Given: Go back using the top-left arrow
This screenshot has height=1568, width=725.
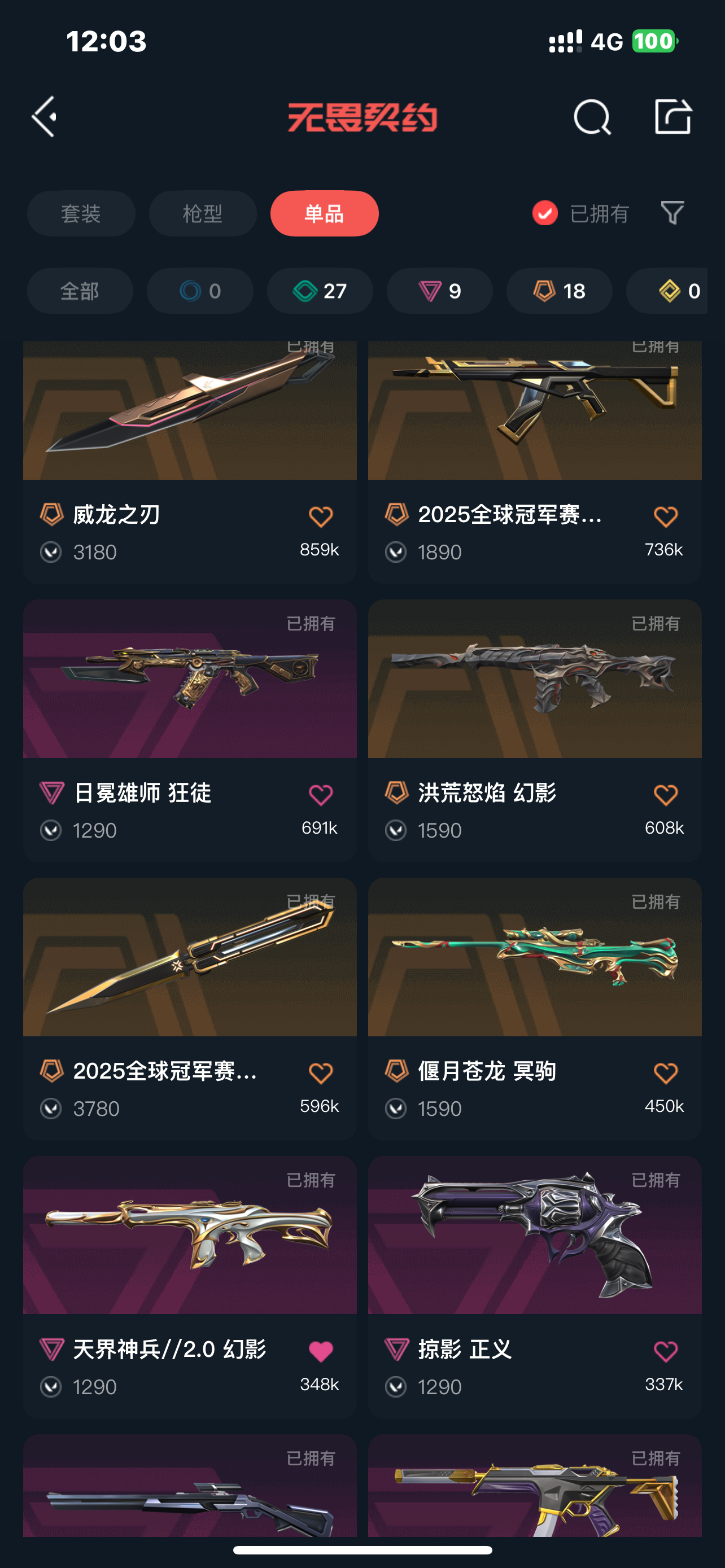Looking at the screenshot, I should tap(45, 116).
